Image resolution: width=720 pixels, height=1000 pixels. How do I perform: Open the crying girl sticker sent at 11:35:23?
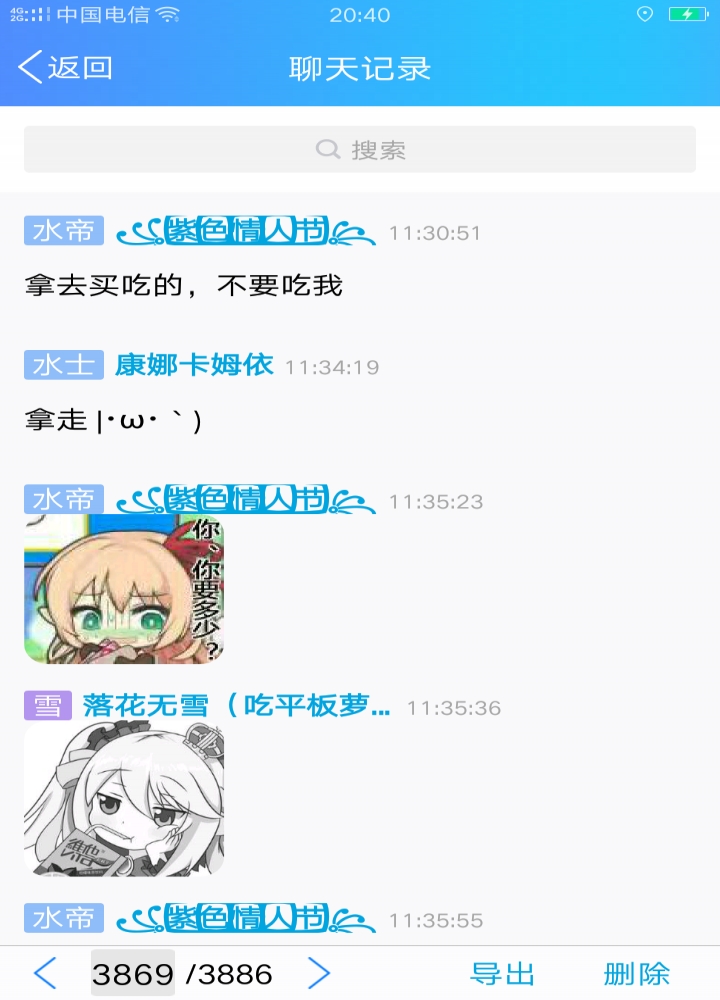[123, 590]
